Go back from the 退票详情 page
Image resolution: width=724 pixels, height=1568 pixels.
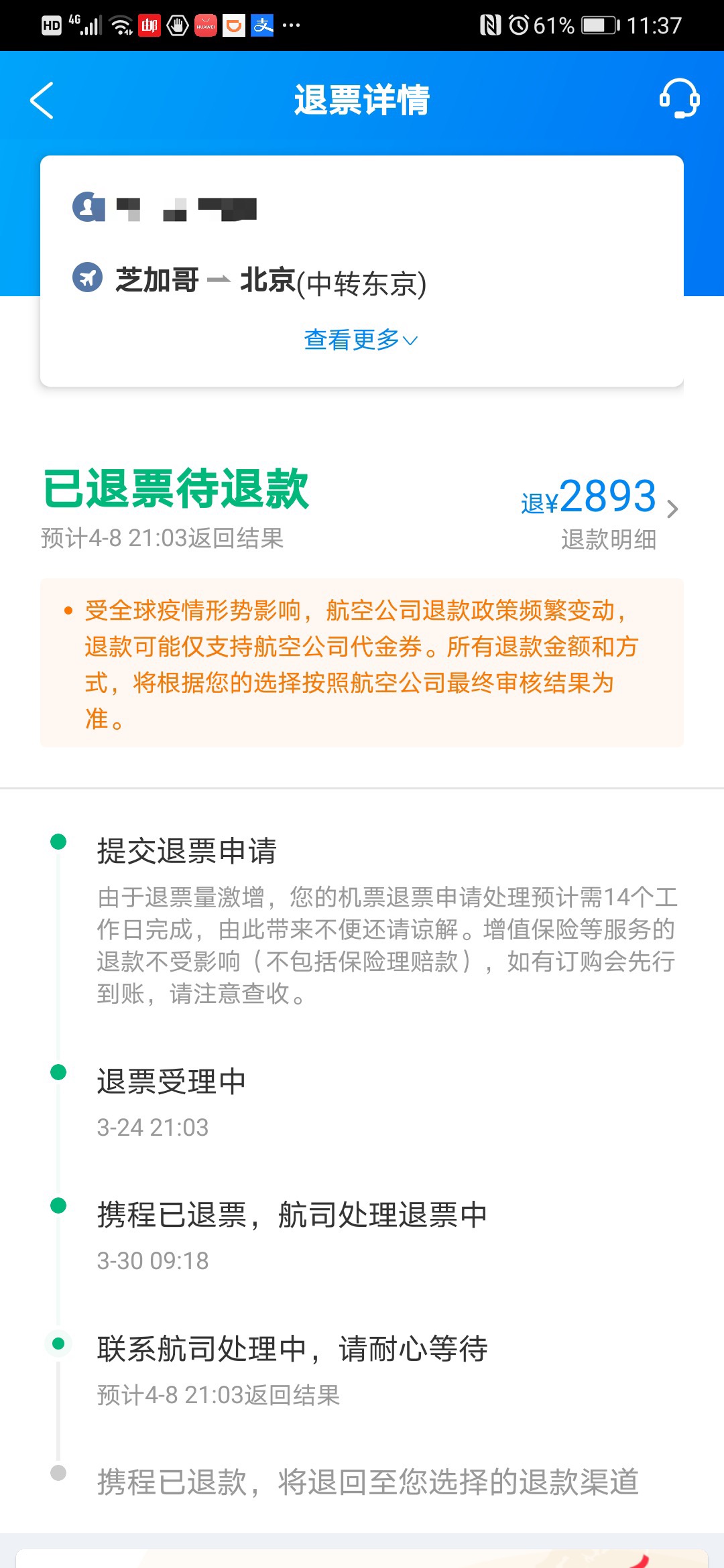click(x=42, y=101)
